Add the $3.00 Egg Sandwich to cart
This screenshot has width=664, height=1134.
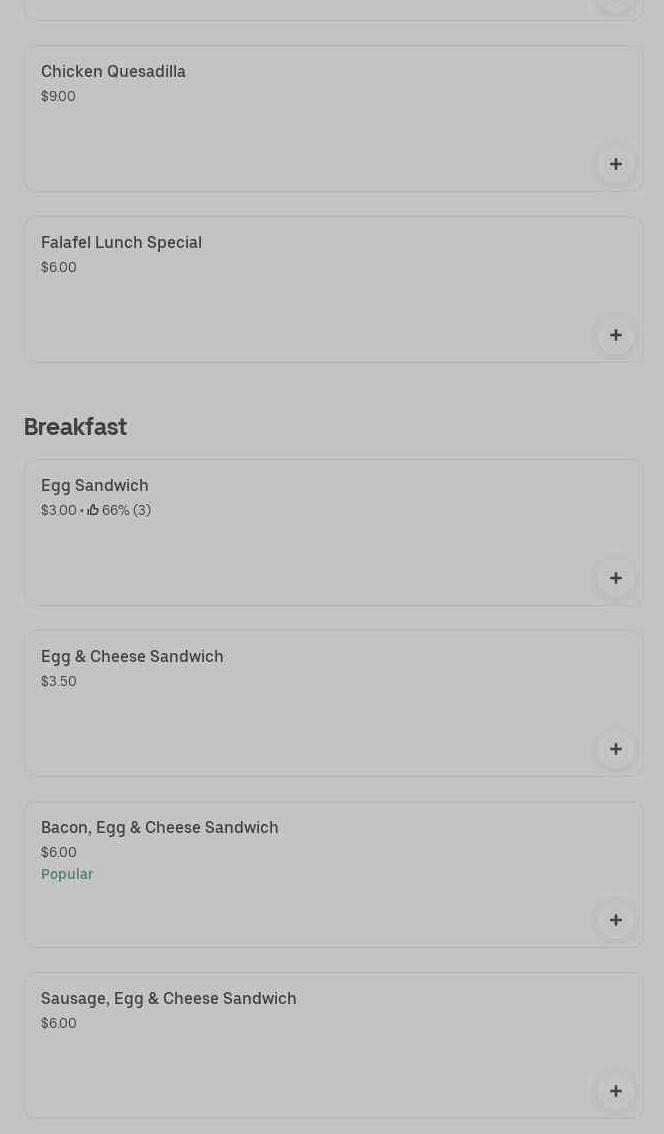616,579
